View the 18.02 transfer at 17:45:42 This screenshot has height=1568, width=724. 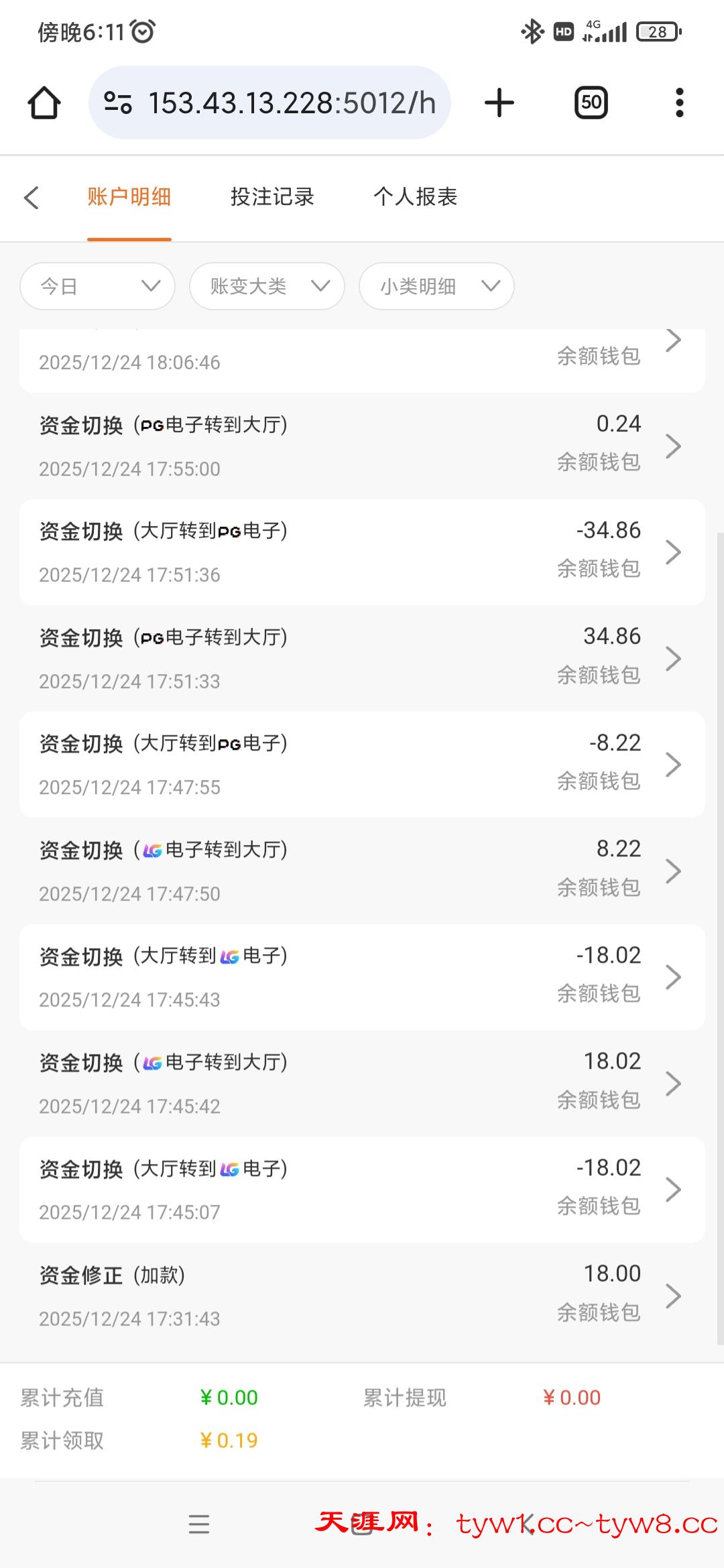(x=362, y=1084)
